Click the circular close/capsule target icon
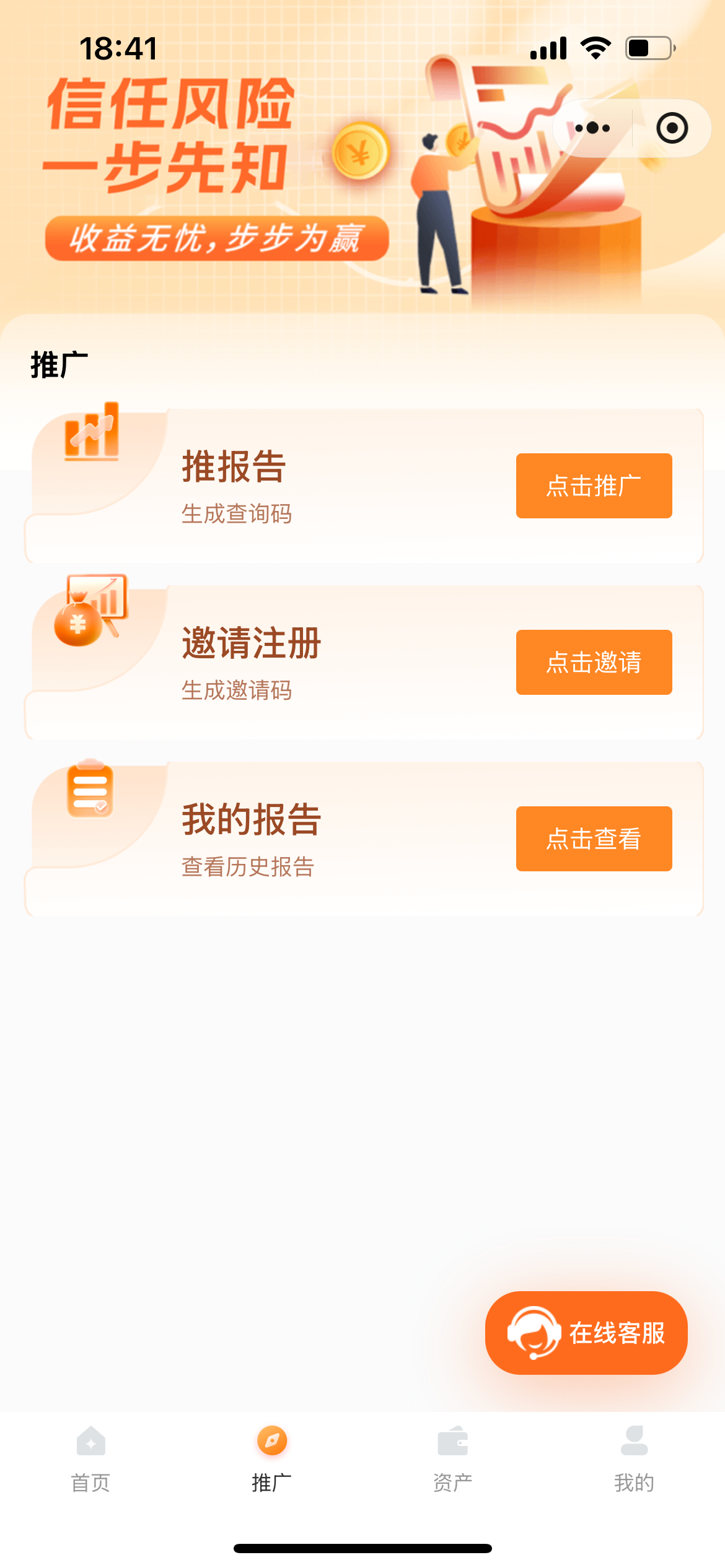This screenshot has height=1568, width=725. coord(673,128)
